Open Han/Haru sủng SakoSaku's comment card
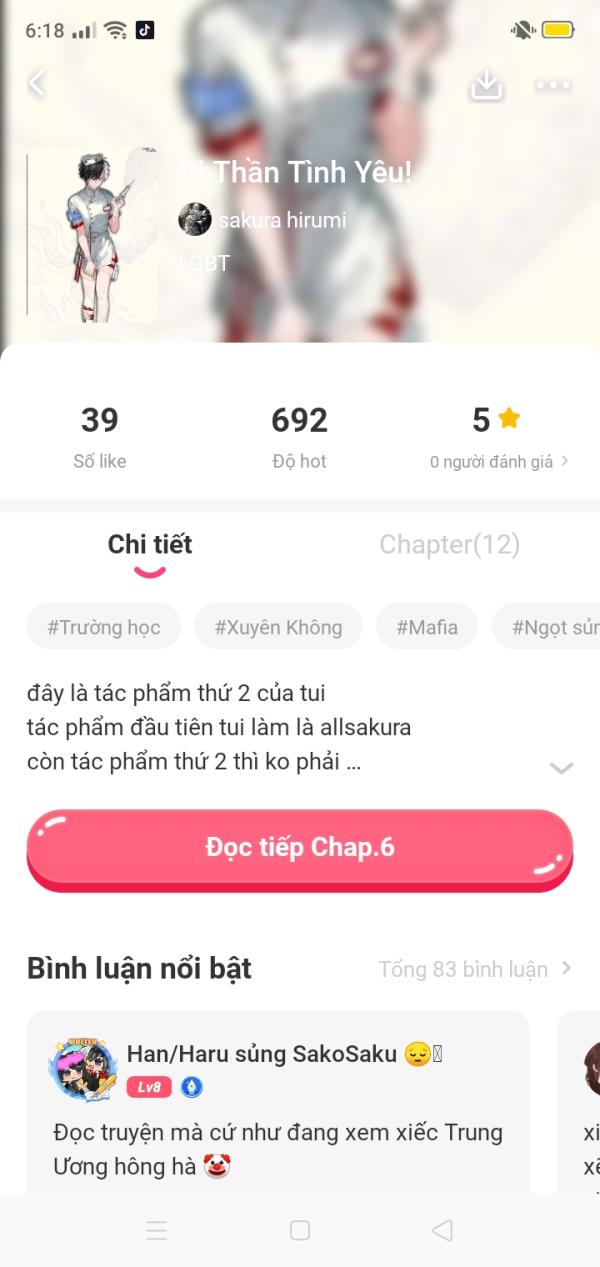 278,1102
